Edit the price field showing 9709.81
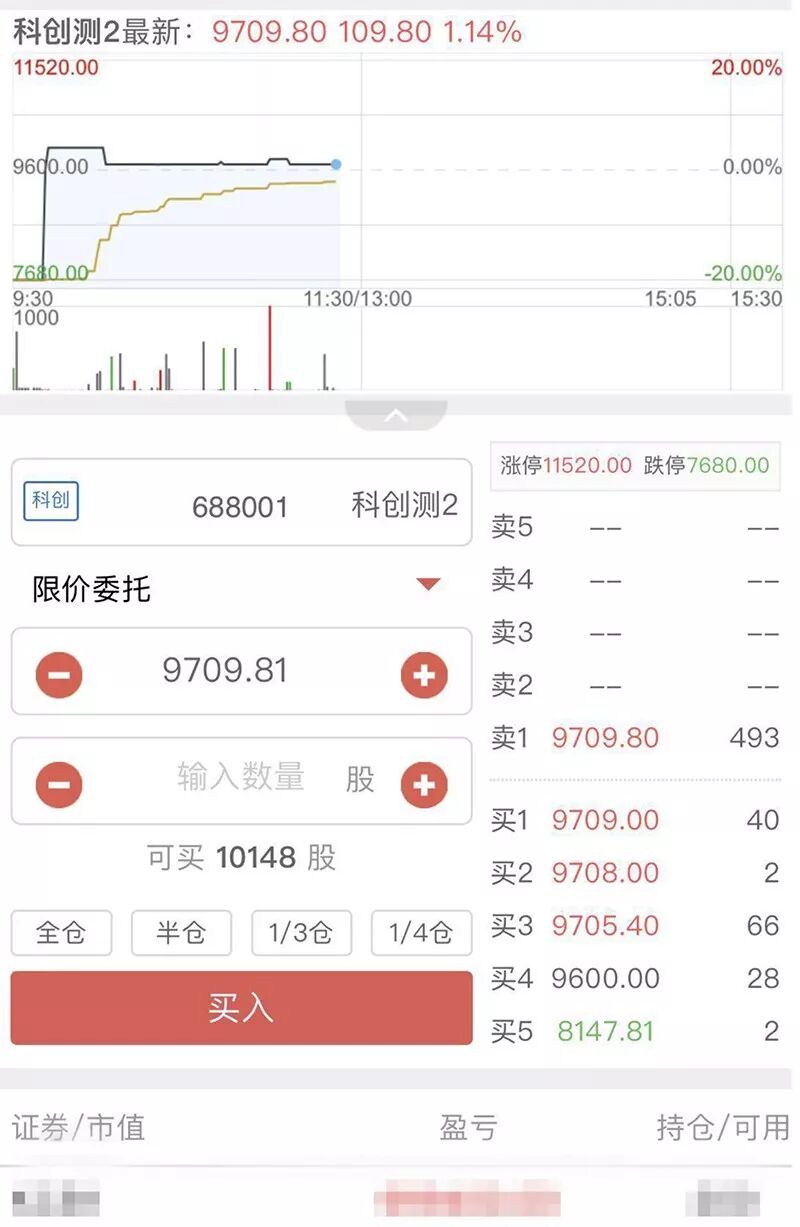This screenshot has height=1227, width=800. point(226,671)
